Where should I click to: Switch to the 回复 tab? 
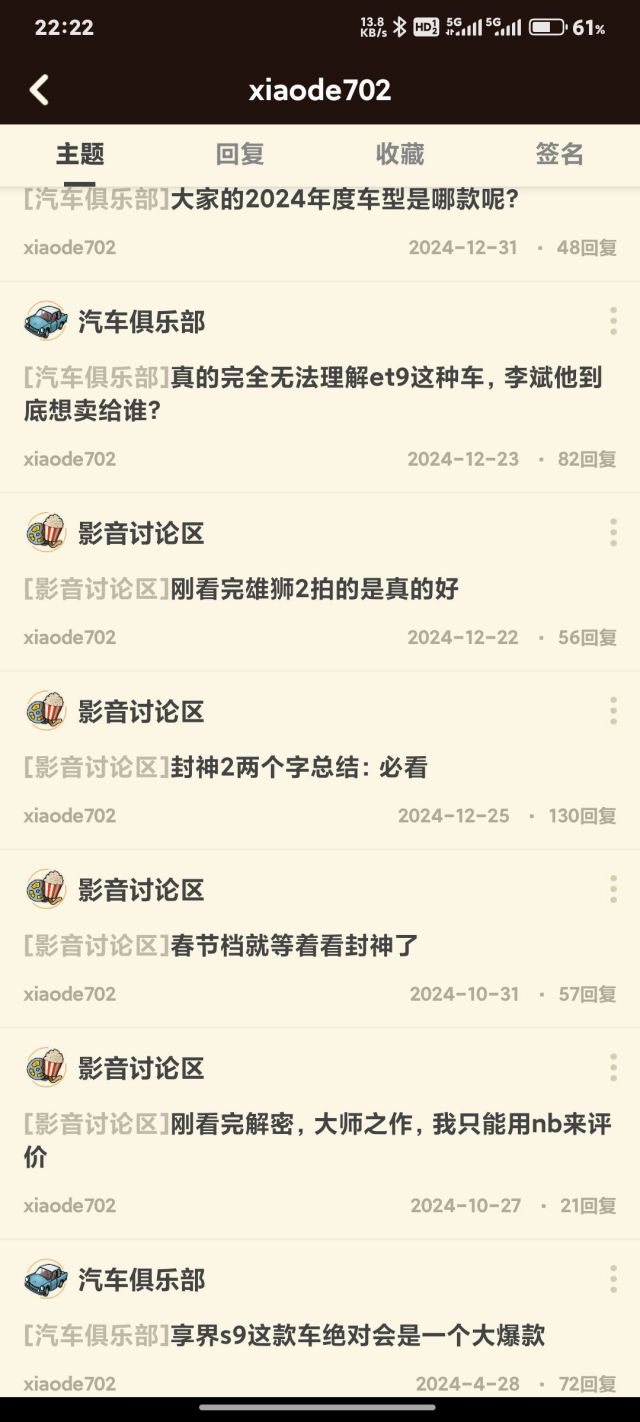(x=240, y=154)
